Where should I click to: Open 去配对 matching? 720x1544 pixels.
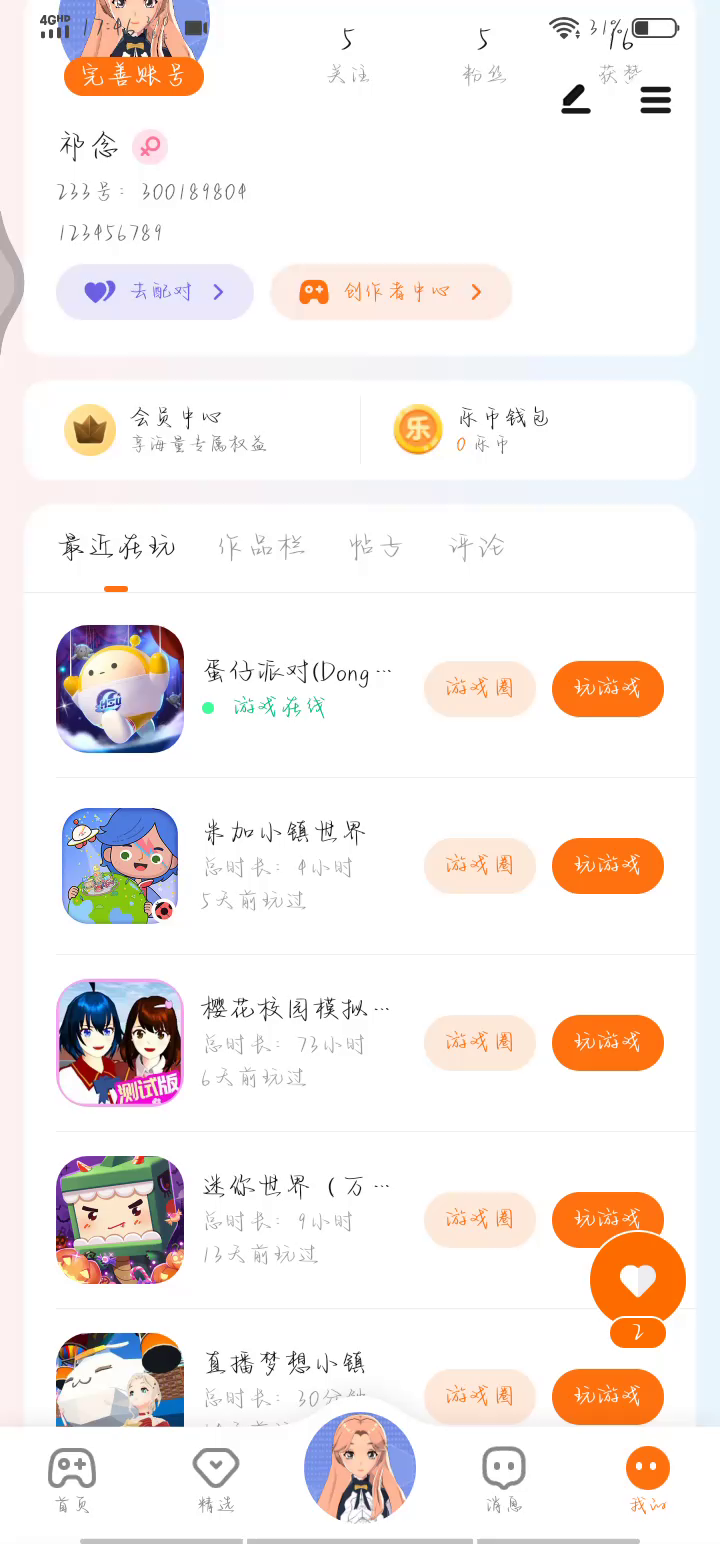click(155, 292)
